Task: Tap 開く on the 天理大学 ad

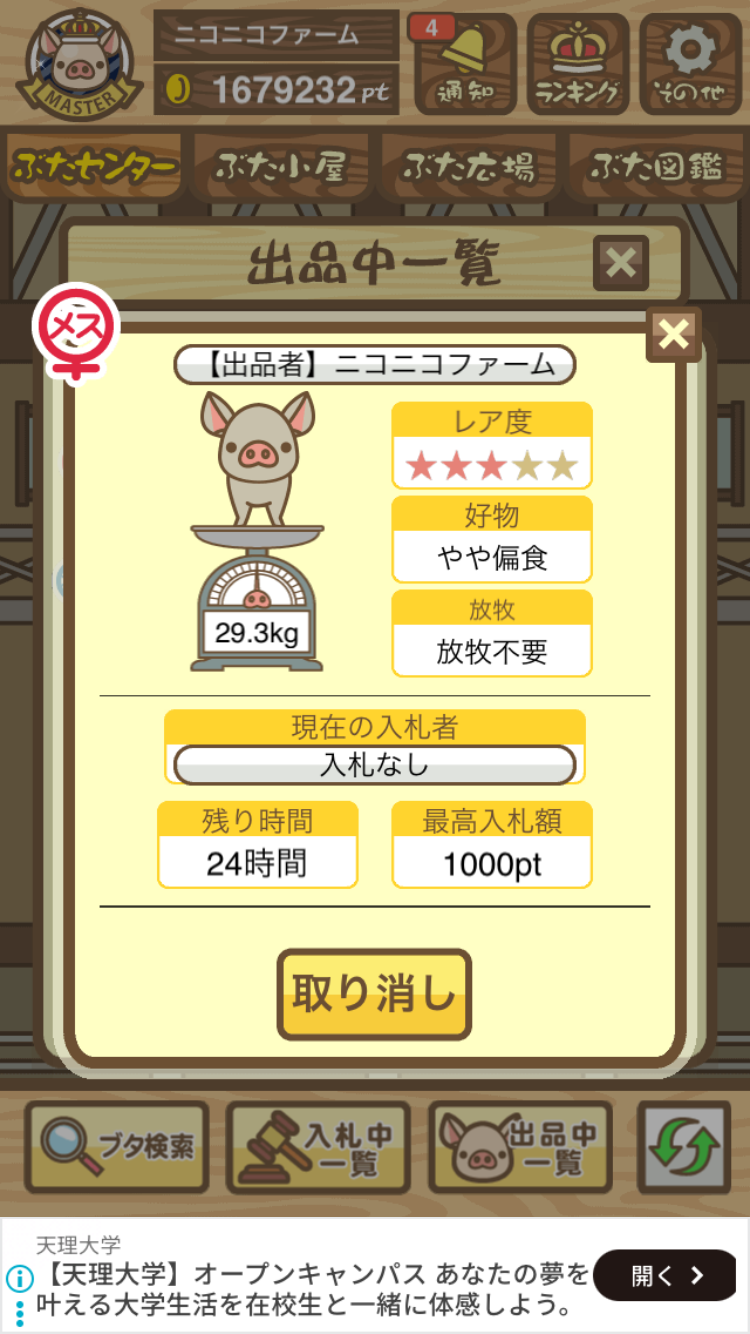Action: pos(664,1275)
